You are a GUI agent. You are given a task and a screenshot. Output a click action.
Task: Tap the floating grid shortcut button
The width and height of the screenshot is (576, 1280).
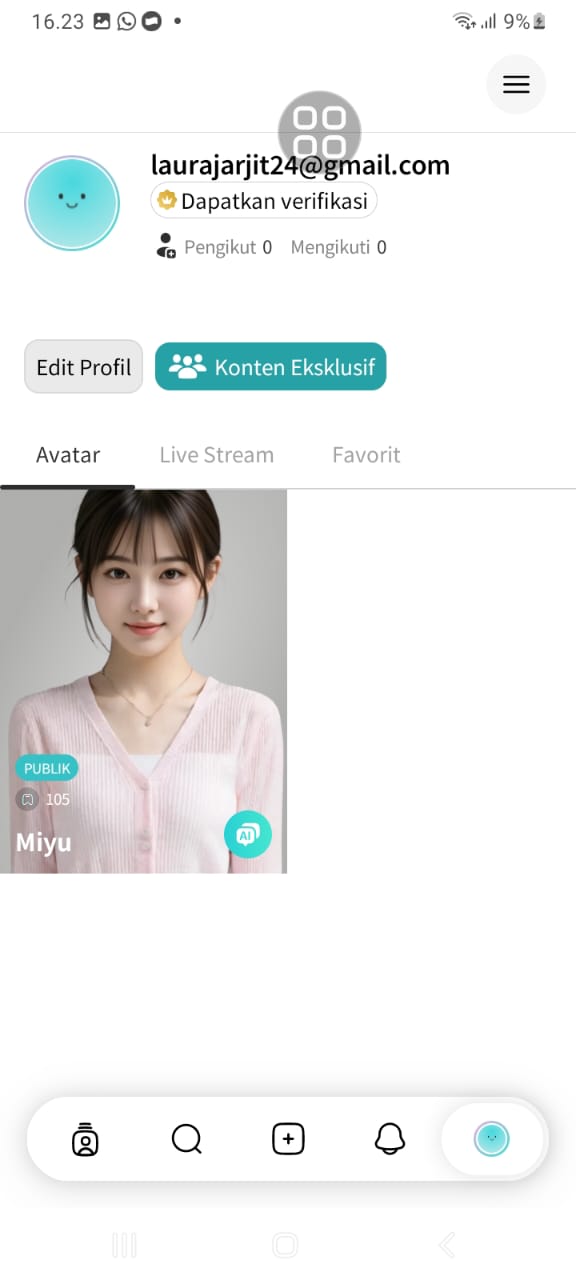pyautogui.click(x=319, y=132)
